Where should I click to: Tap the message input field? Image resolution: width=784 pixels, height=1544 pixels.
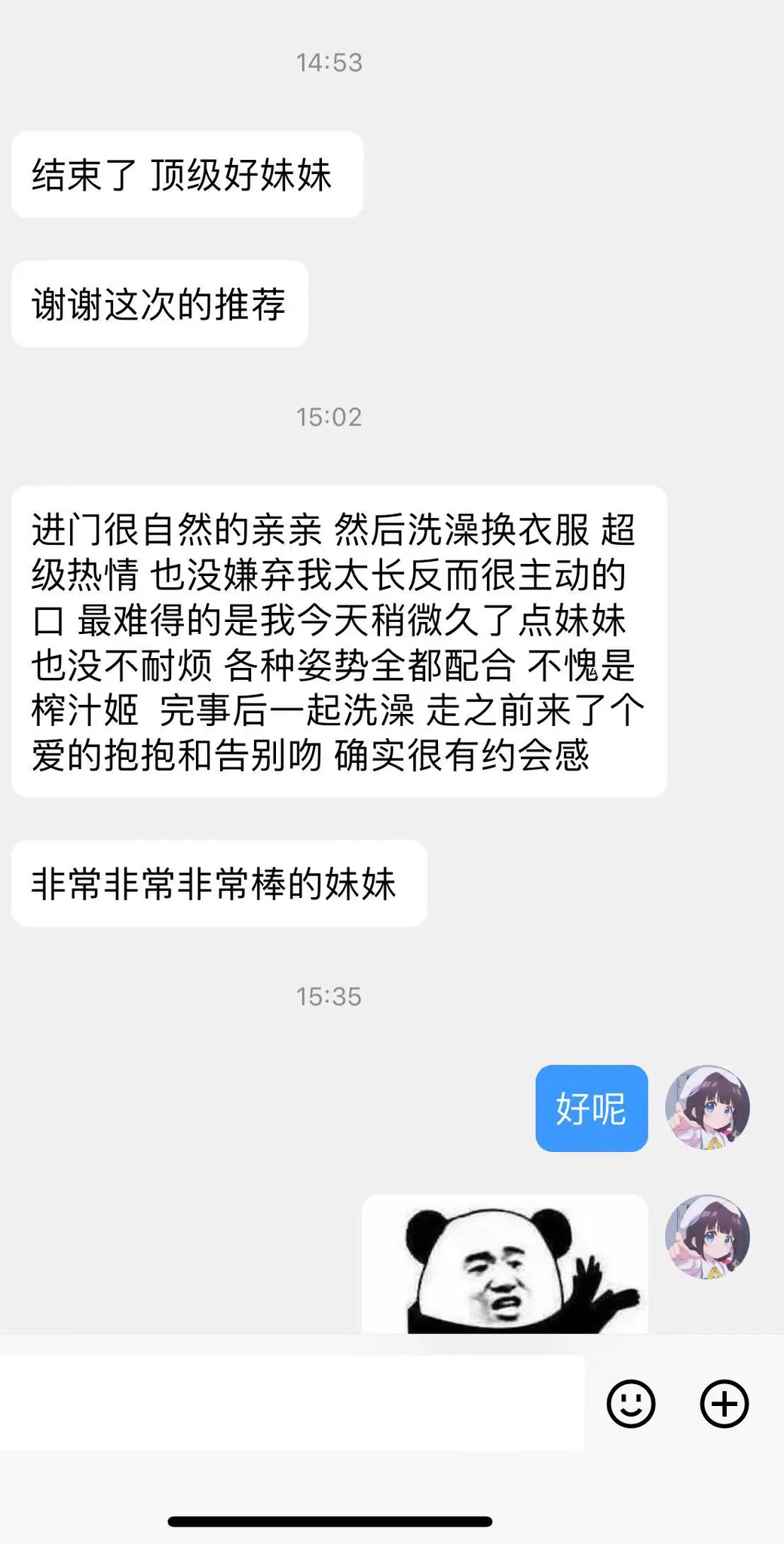click(x=291, y=1403)
